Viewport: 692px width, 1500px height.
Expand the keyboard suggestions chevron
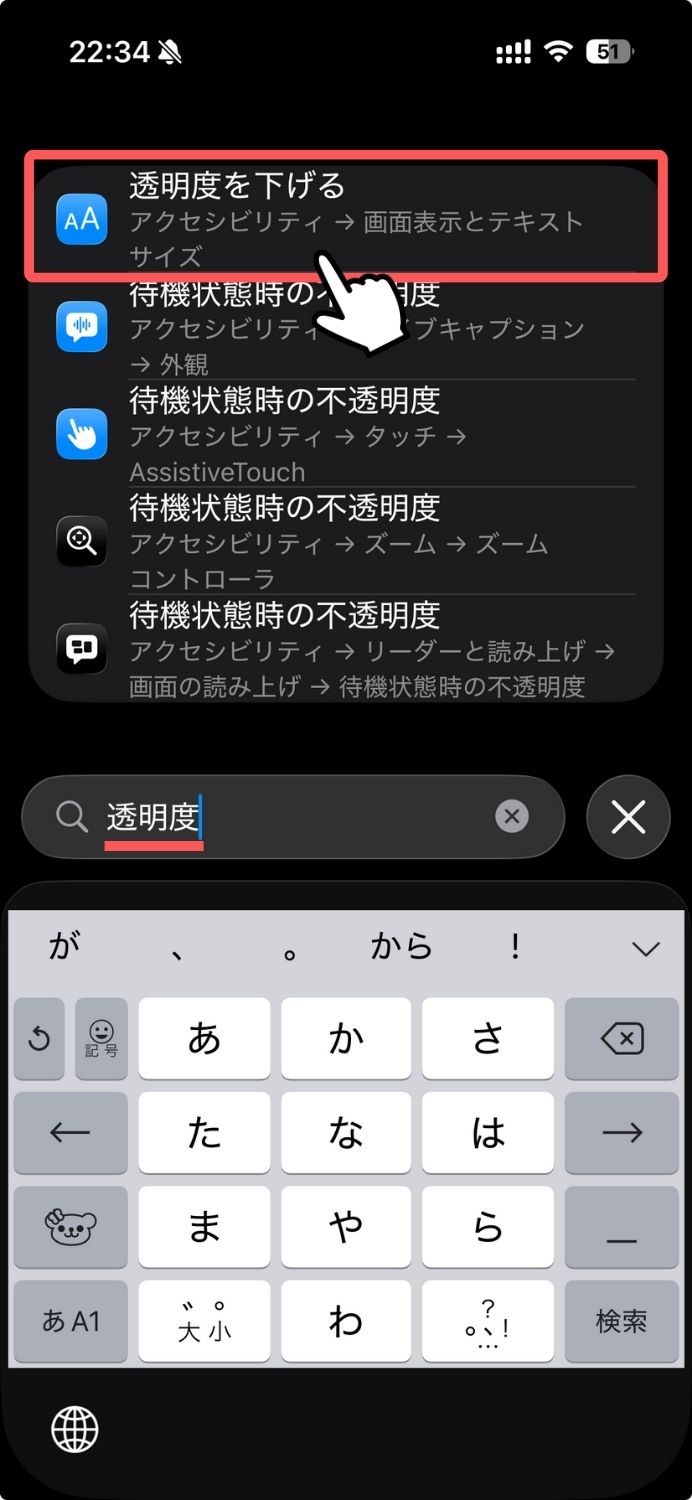(646, 948)
